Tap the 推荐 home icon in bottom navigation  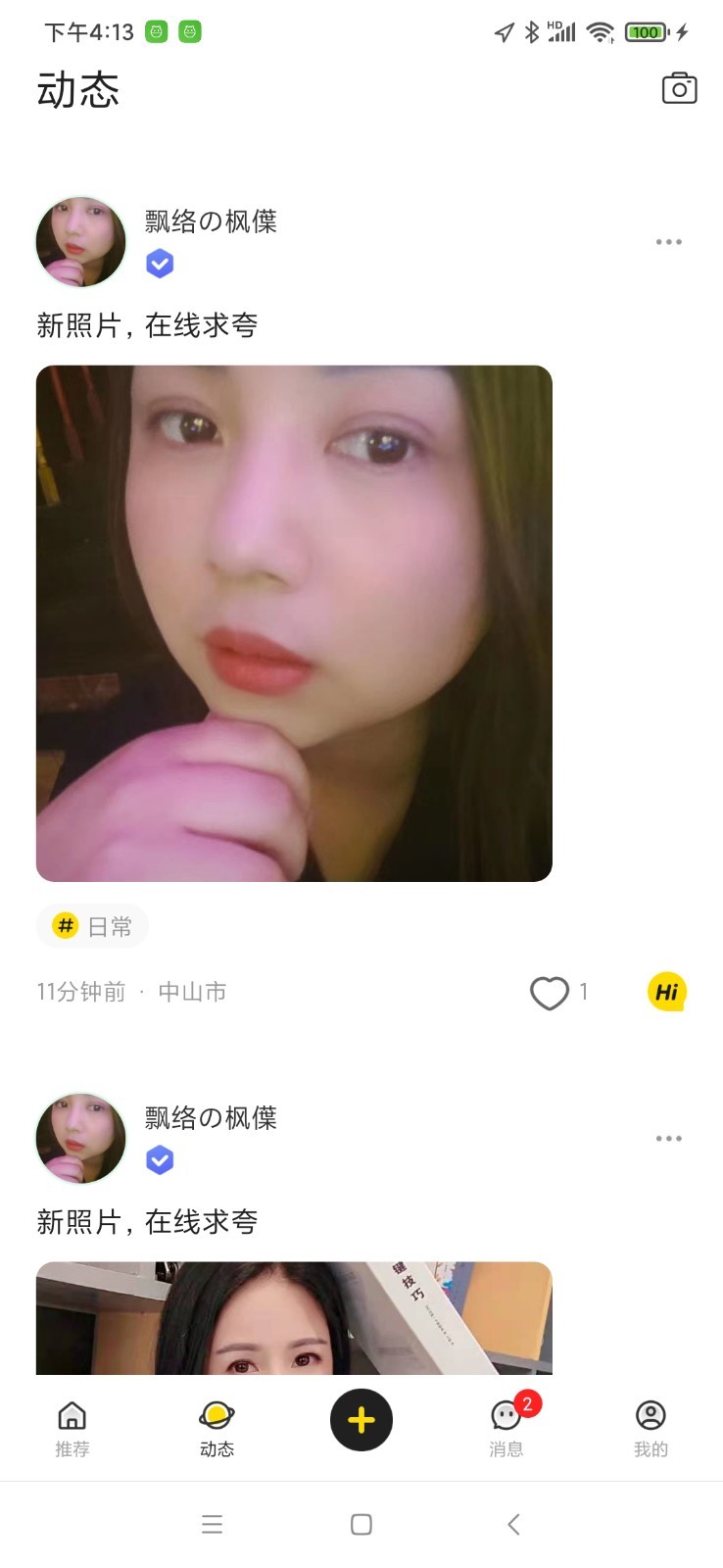click(72, 1417)
